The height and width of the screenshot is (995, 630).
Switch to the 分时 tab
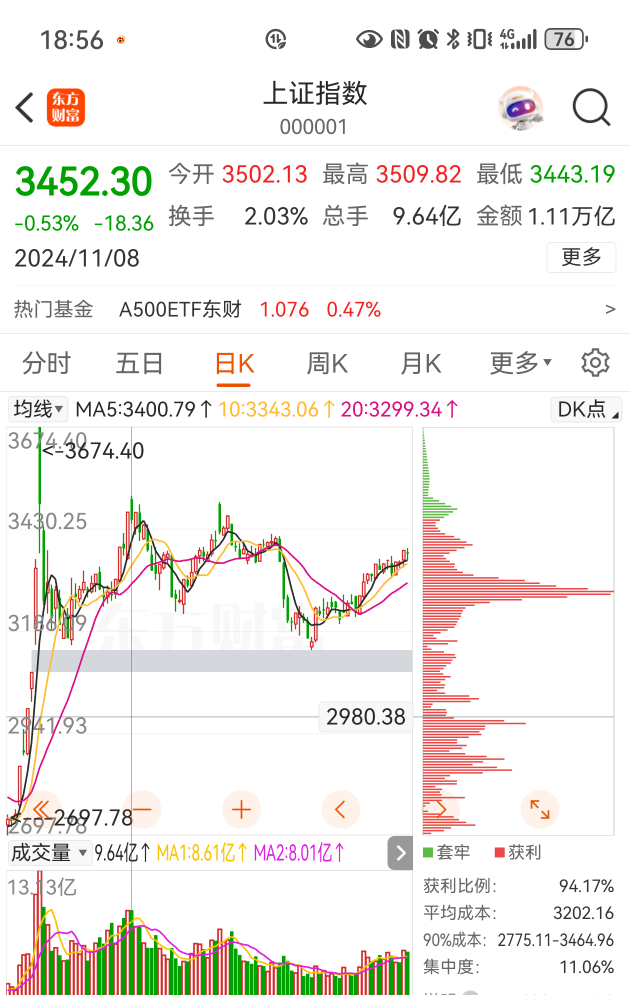47,363
